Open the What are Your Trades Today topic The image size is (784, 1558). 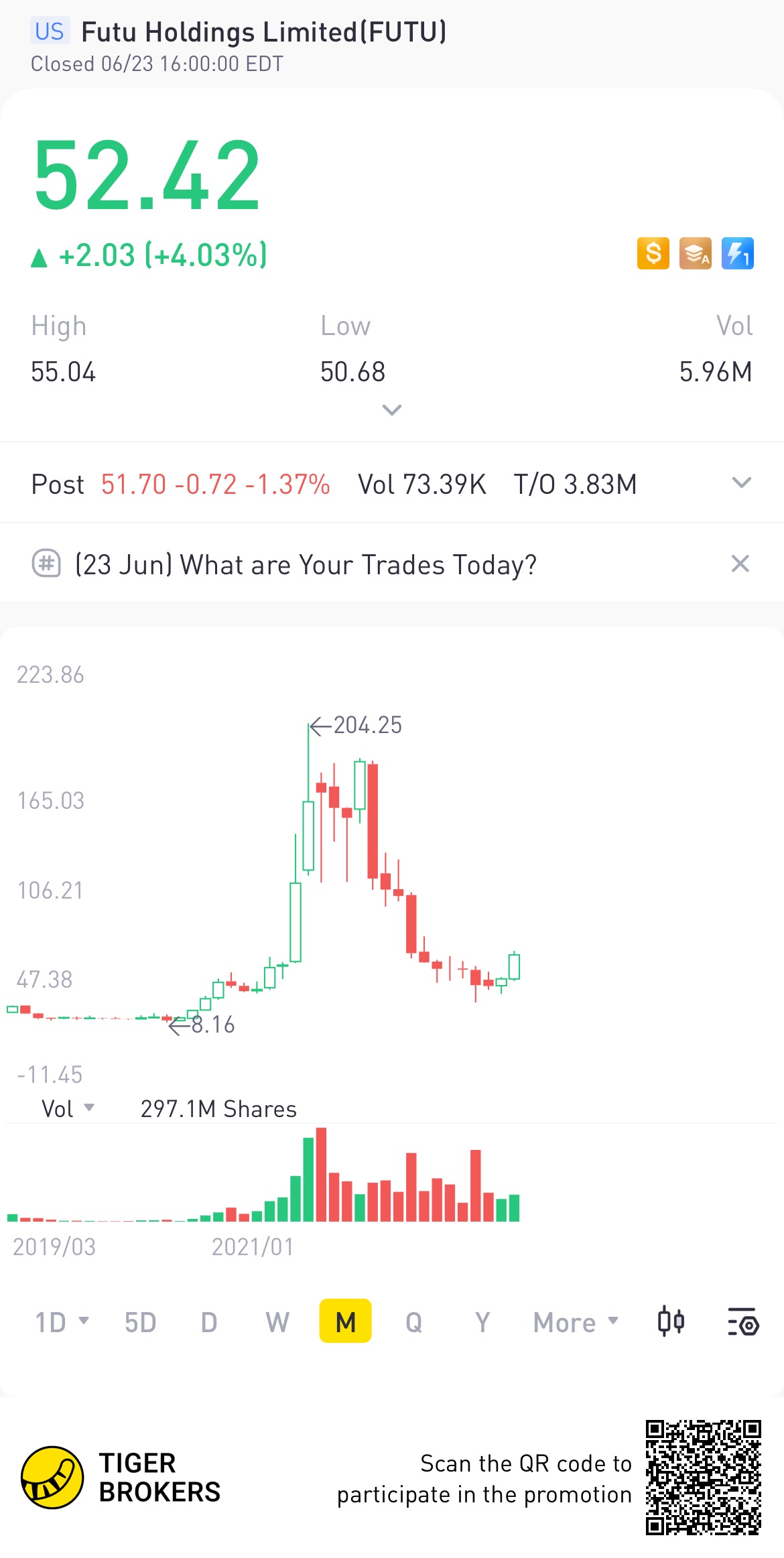coord(306,564)
